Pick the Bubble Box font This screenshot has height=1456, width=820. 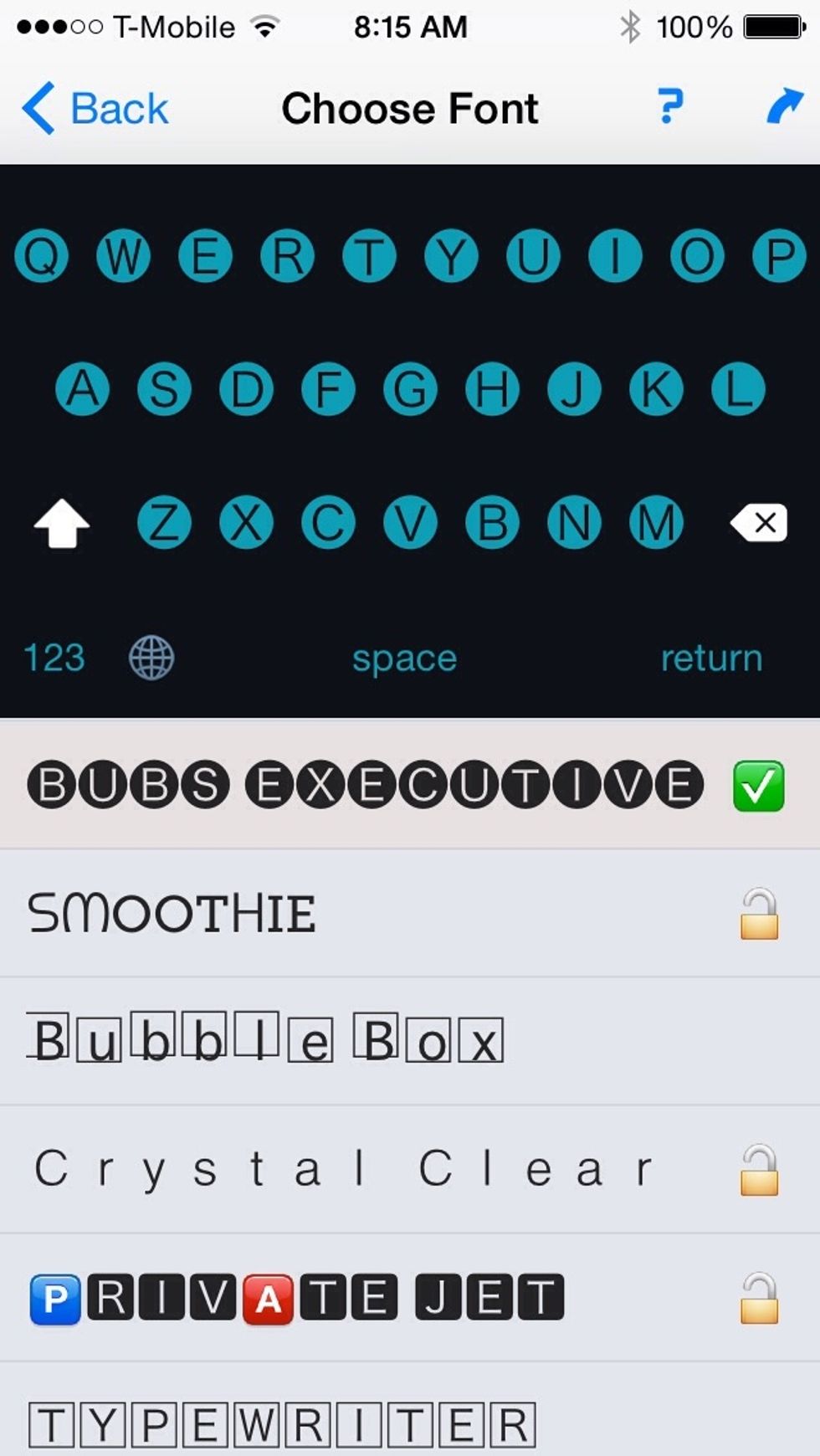(410, 1041)
